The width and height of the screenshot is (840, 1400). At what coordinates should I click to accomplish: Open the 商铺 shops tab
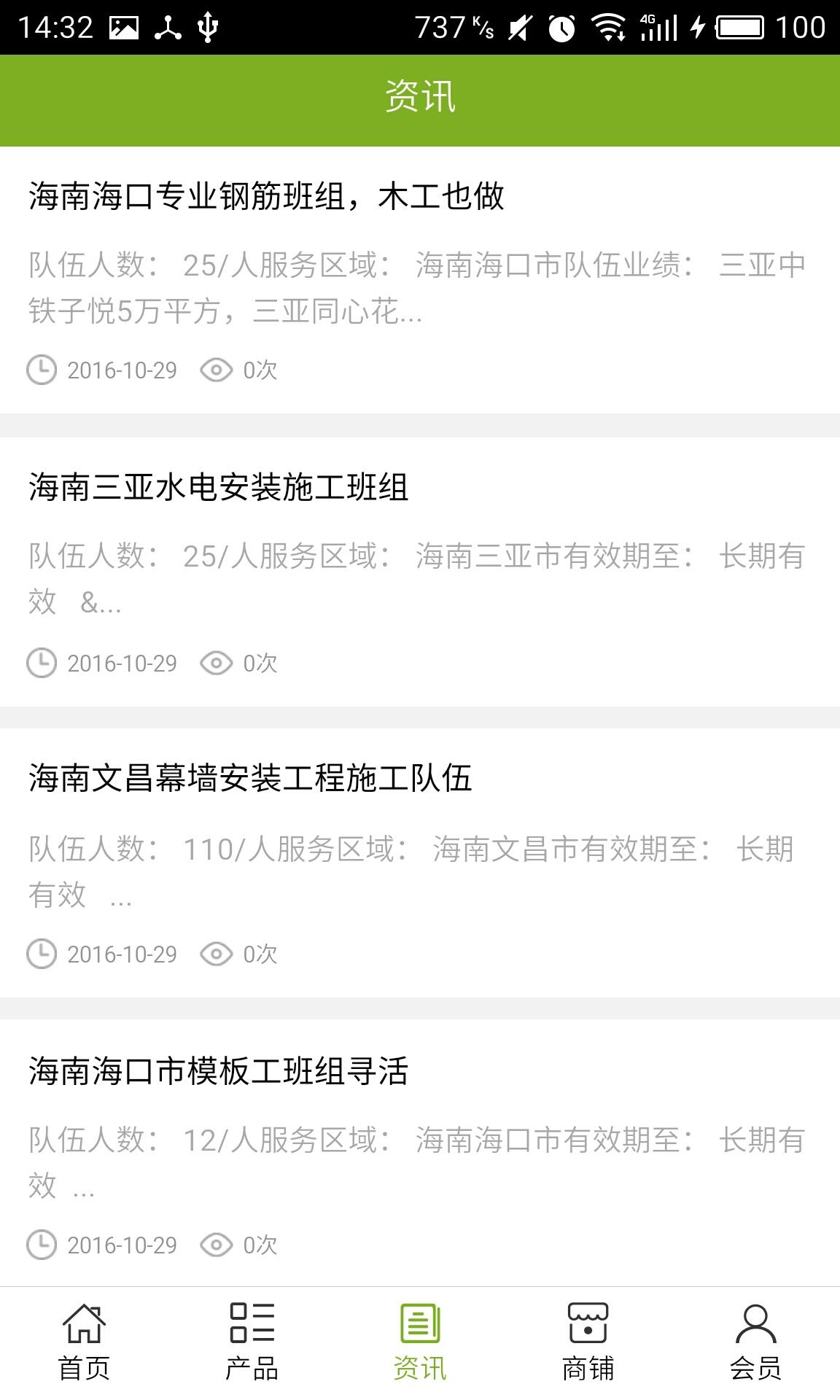588,1343
